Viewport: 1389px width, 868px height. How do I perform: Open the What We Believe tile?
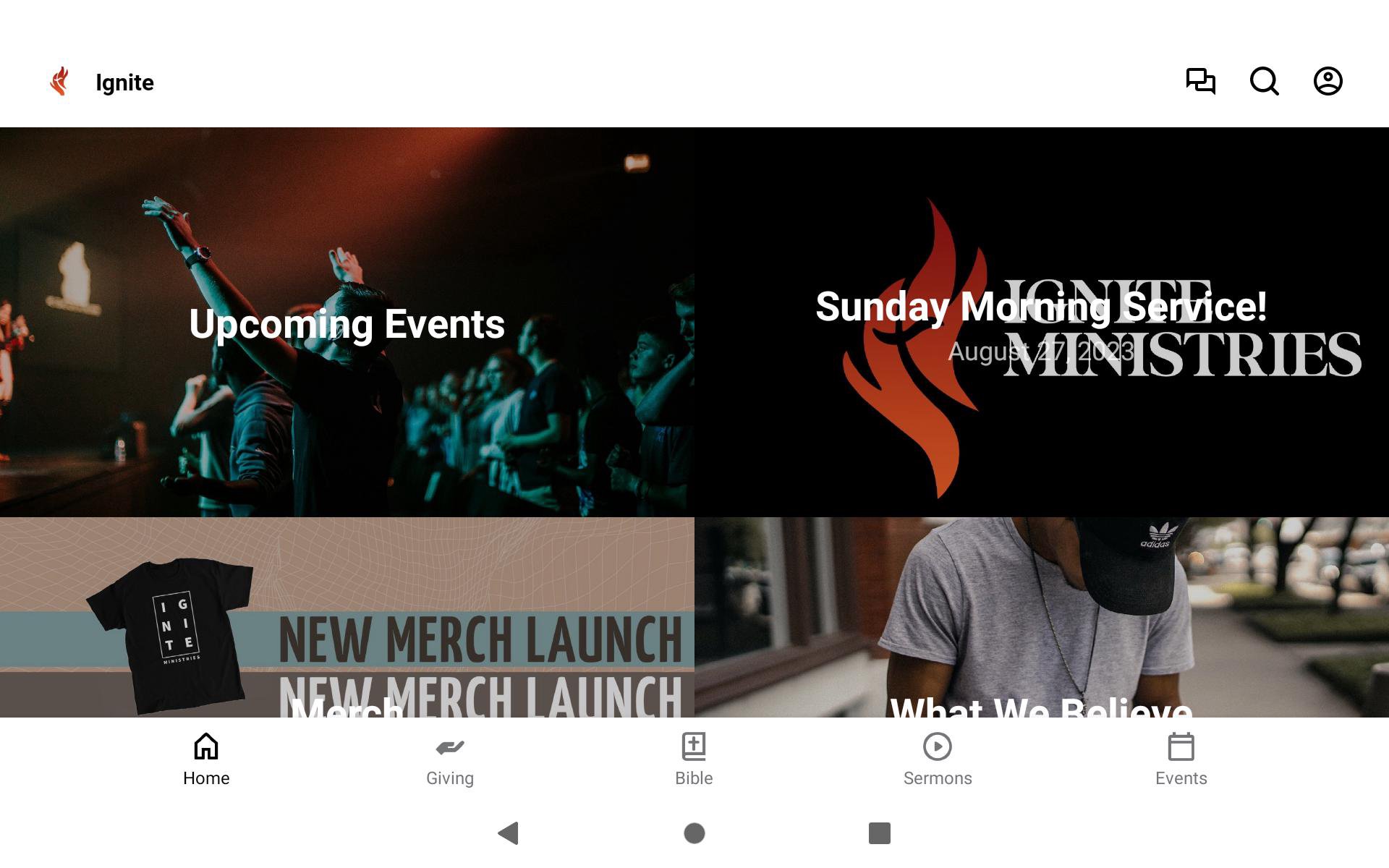[x=1041, y=618]
